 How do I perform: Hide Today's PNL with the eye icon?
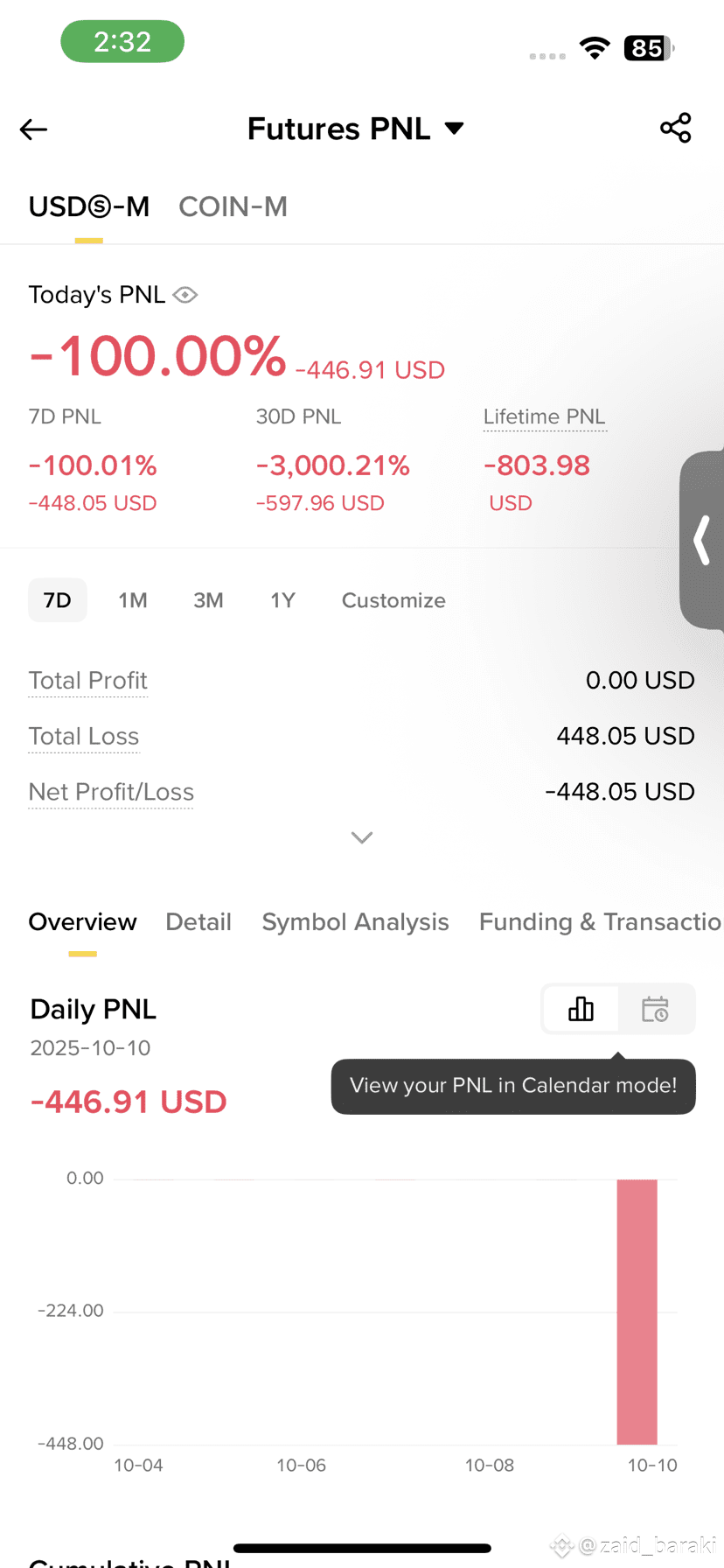pos(185,295)
